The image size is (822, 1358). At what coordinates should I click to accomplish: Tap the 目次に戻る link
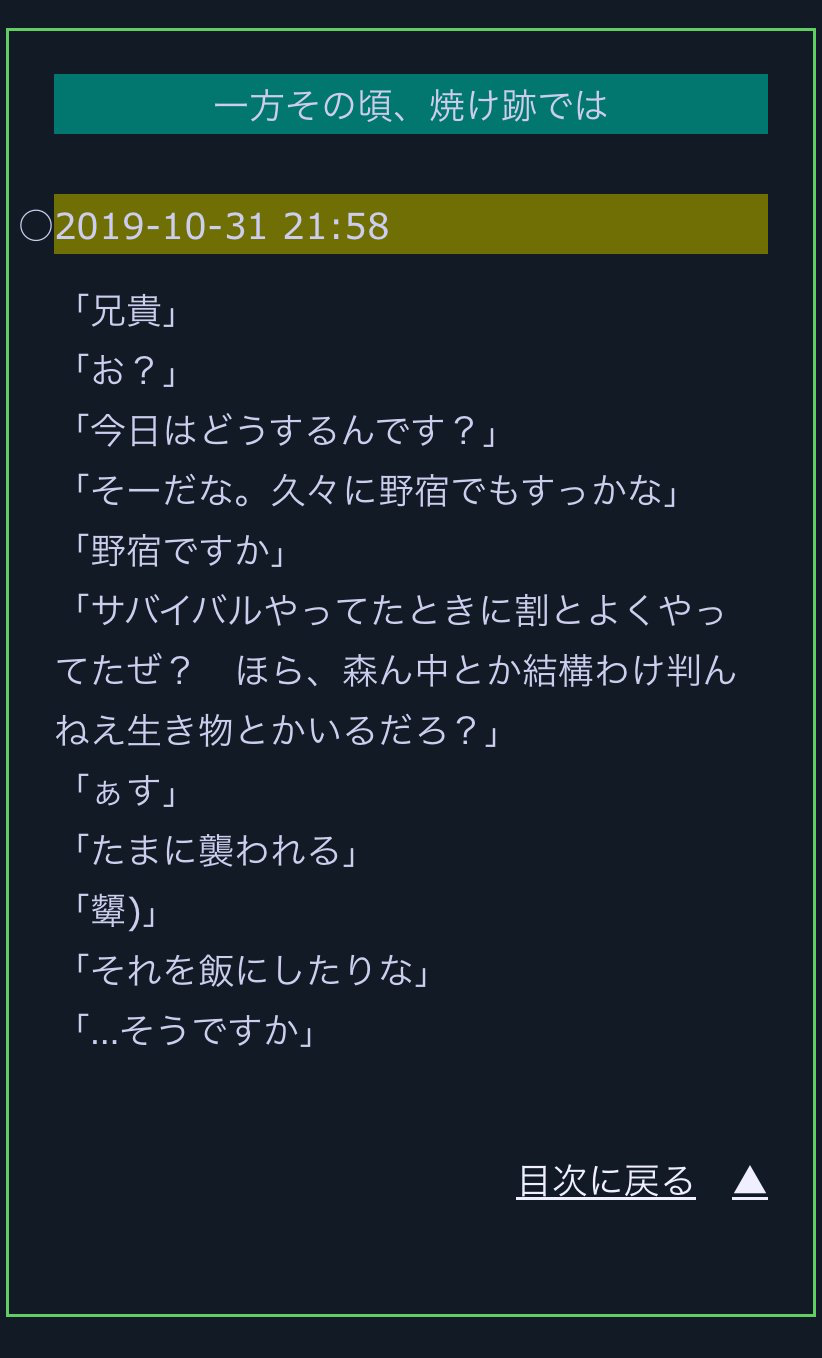606,1182
